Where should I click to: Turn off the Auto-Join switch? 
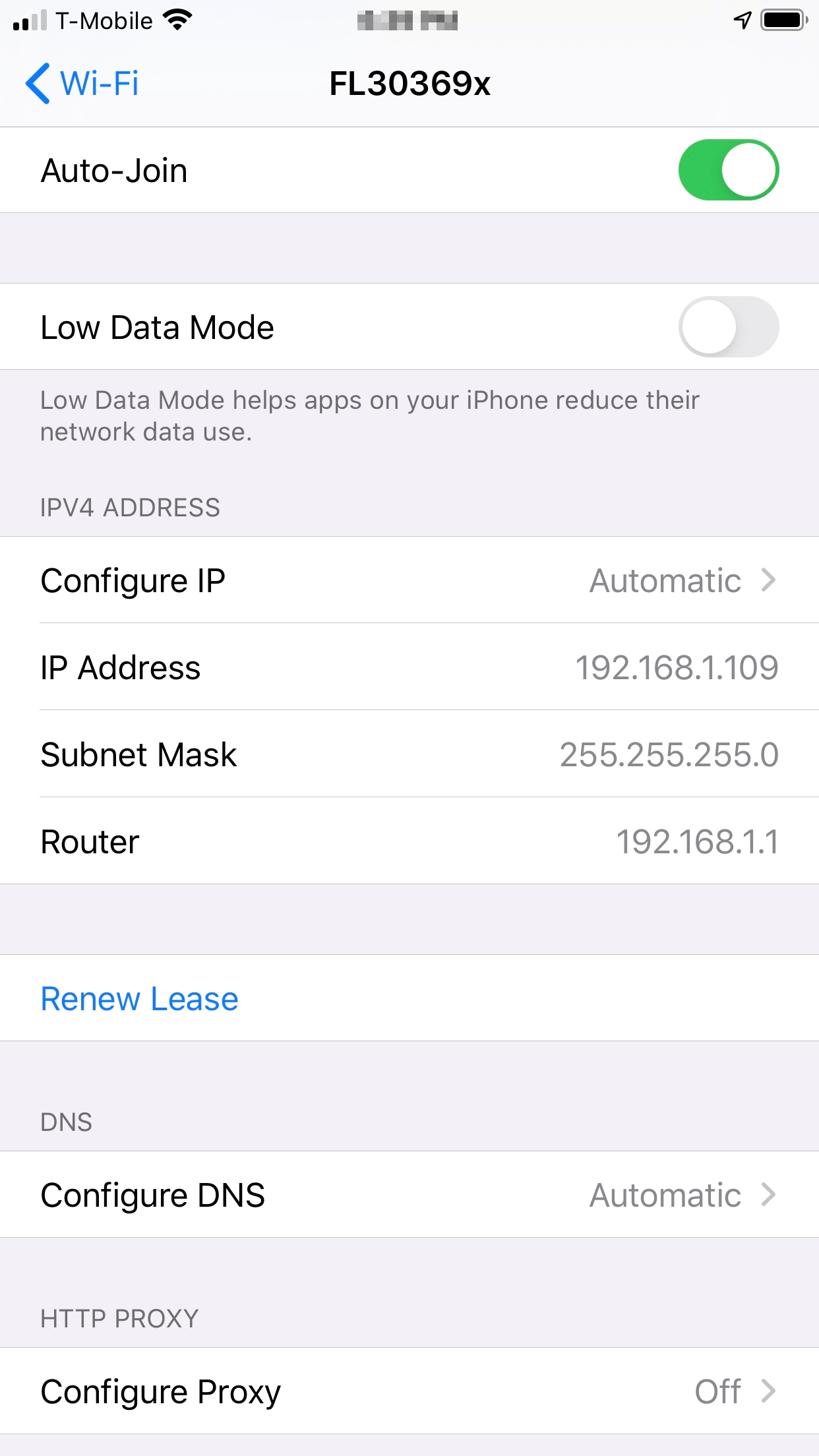coord(728,170)
